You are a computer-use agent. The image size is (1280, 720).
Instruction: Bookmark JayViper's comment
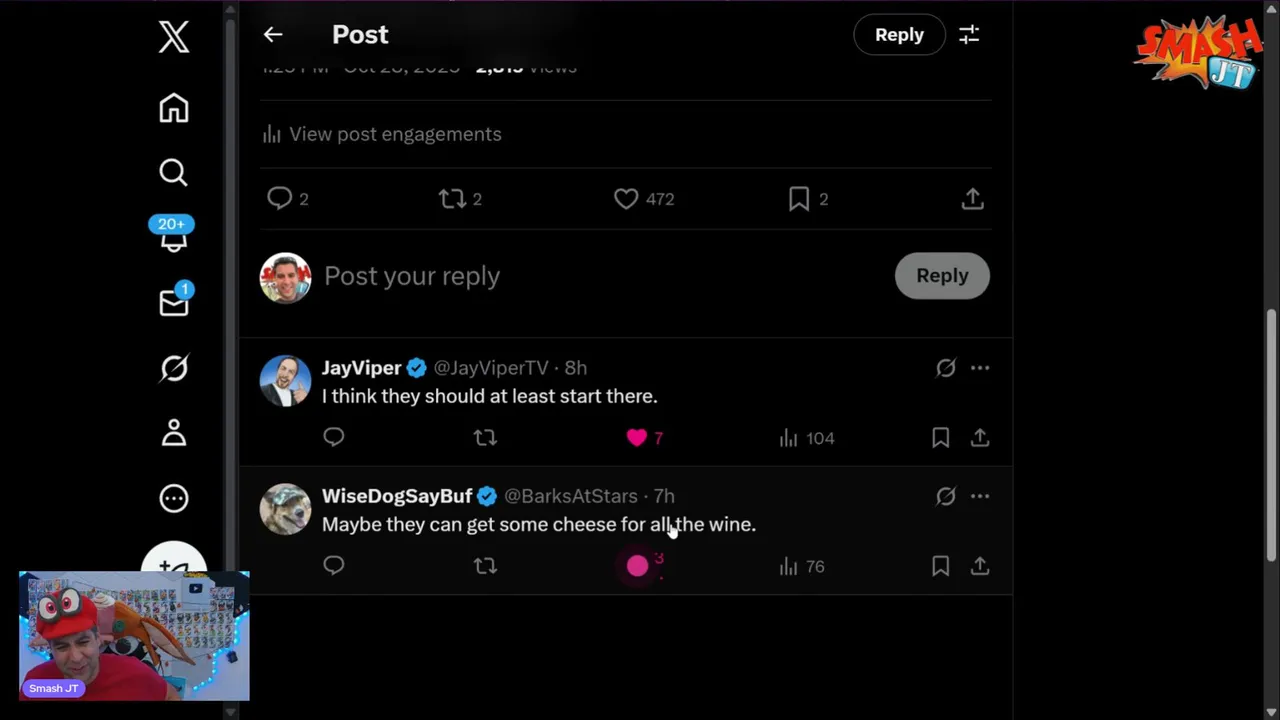(x=940, y=437)
